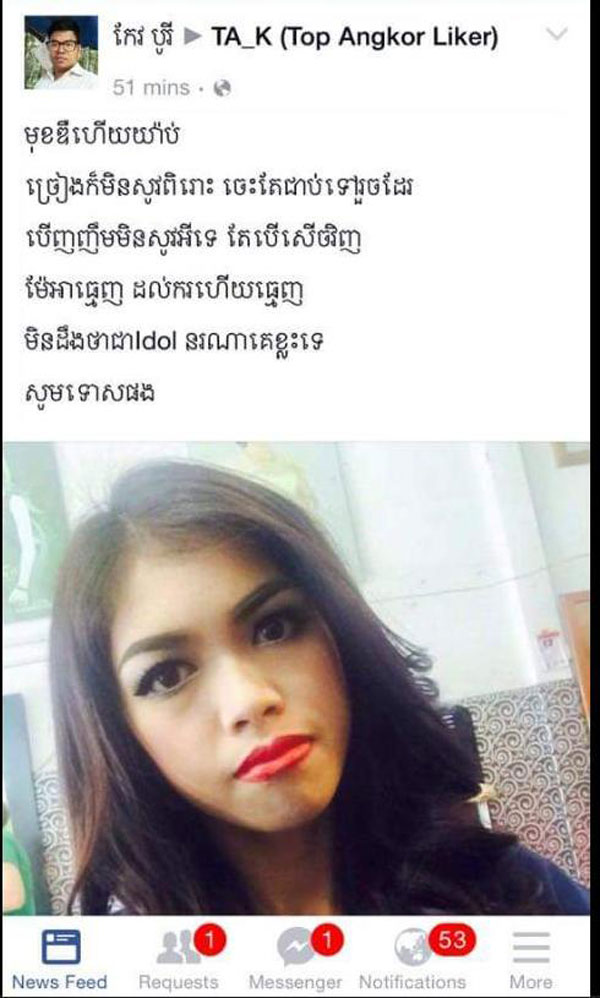
Task: Open the post author's profile picture
Action: click(61, 52)
